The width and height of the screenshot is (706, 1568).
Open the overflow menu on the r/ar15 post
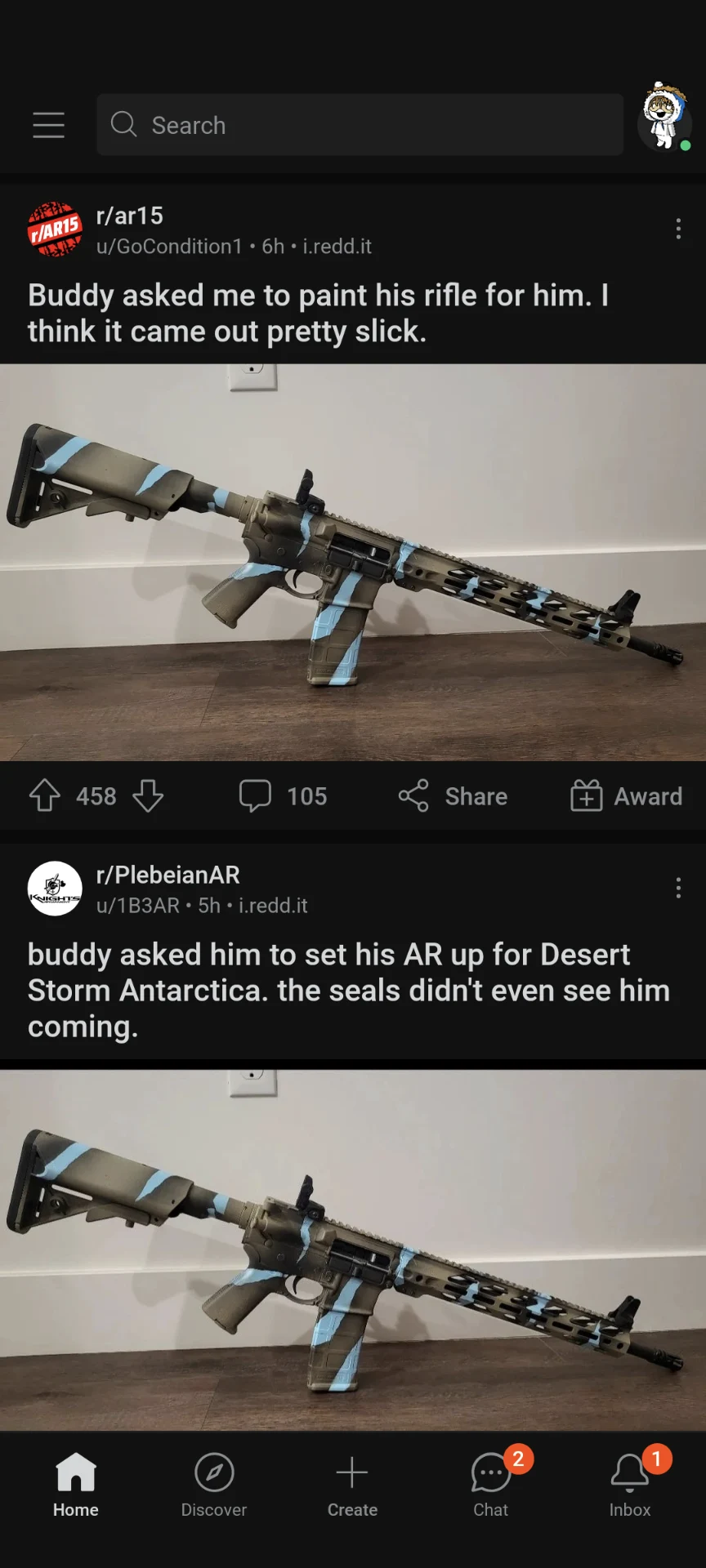coord(677,229)
